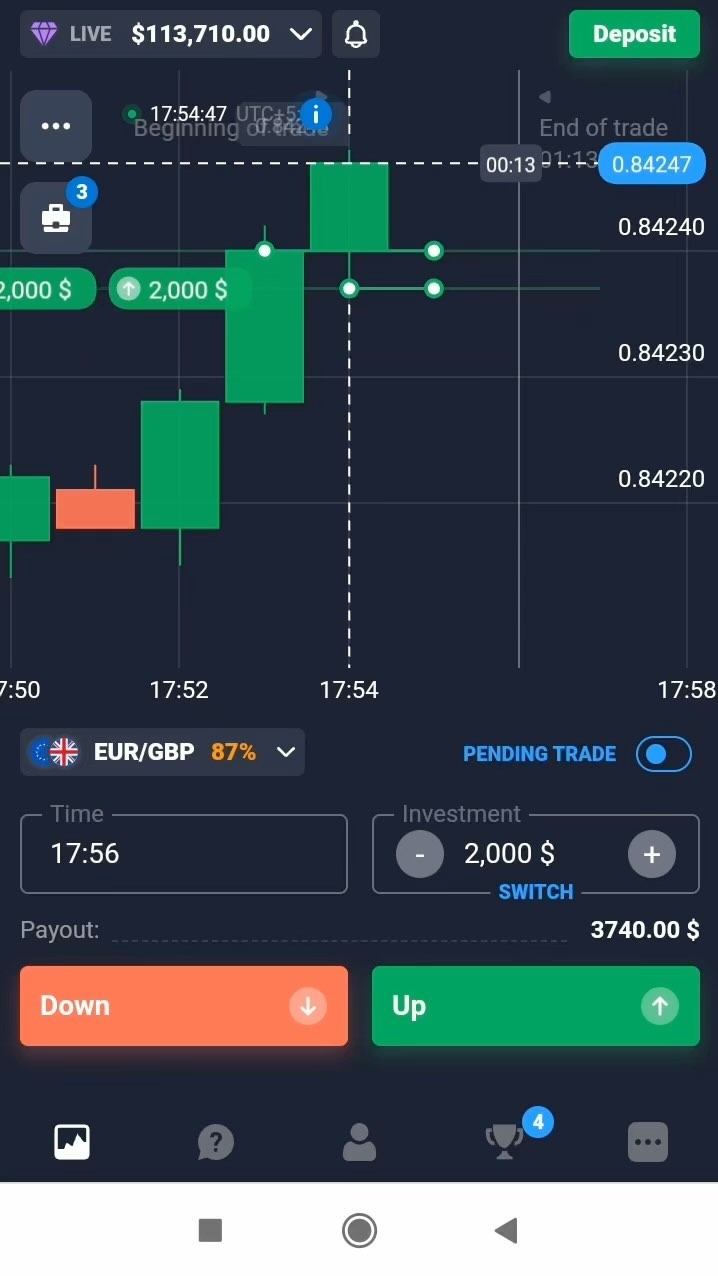Open the More tab in bottom navigation
The image size is (718, 1276).
tap(647, 1141)
